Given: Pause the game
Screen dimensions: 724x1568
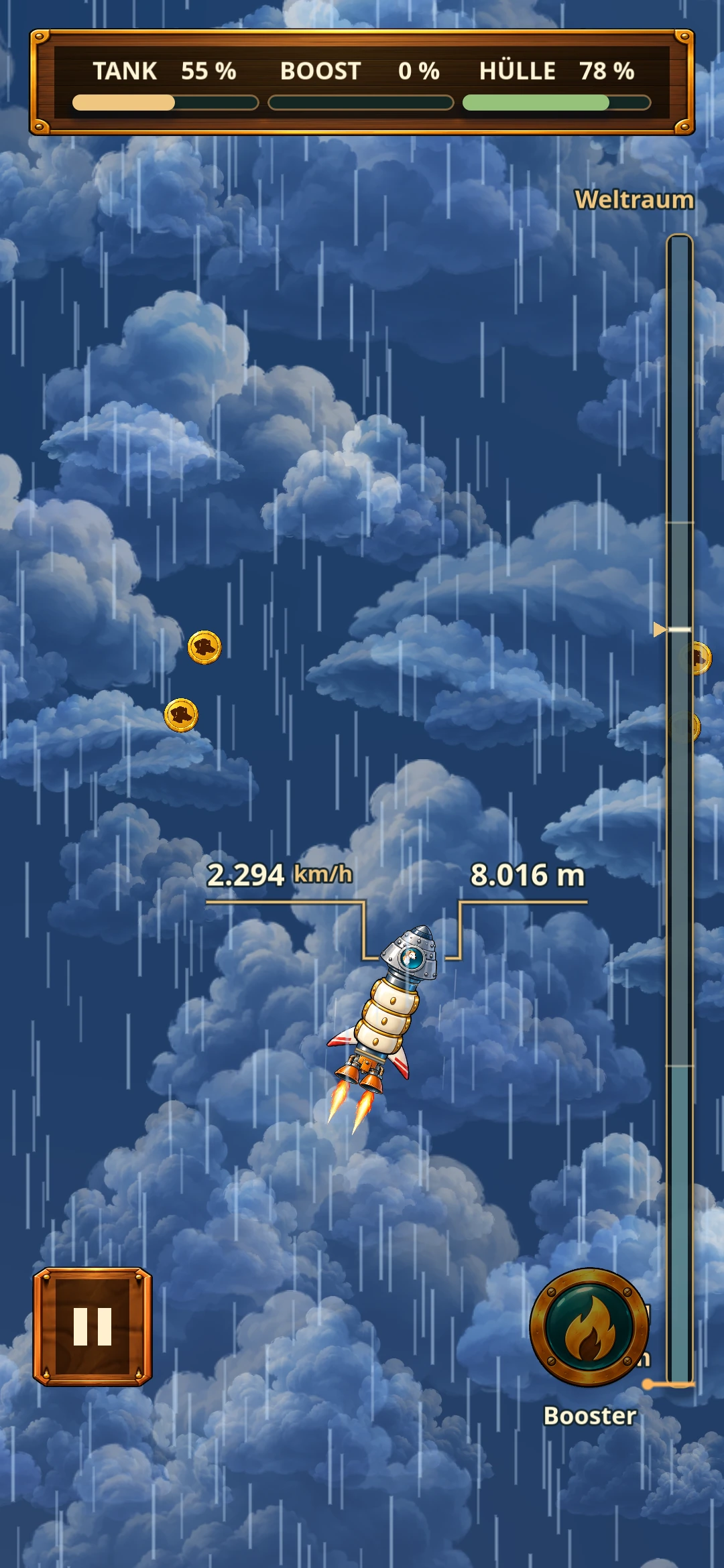Looking at the screenshot, I should [x=93, y=1326].
